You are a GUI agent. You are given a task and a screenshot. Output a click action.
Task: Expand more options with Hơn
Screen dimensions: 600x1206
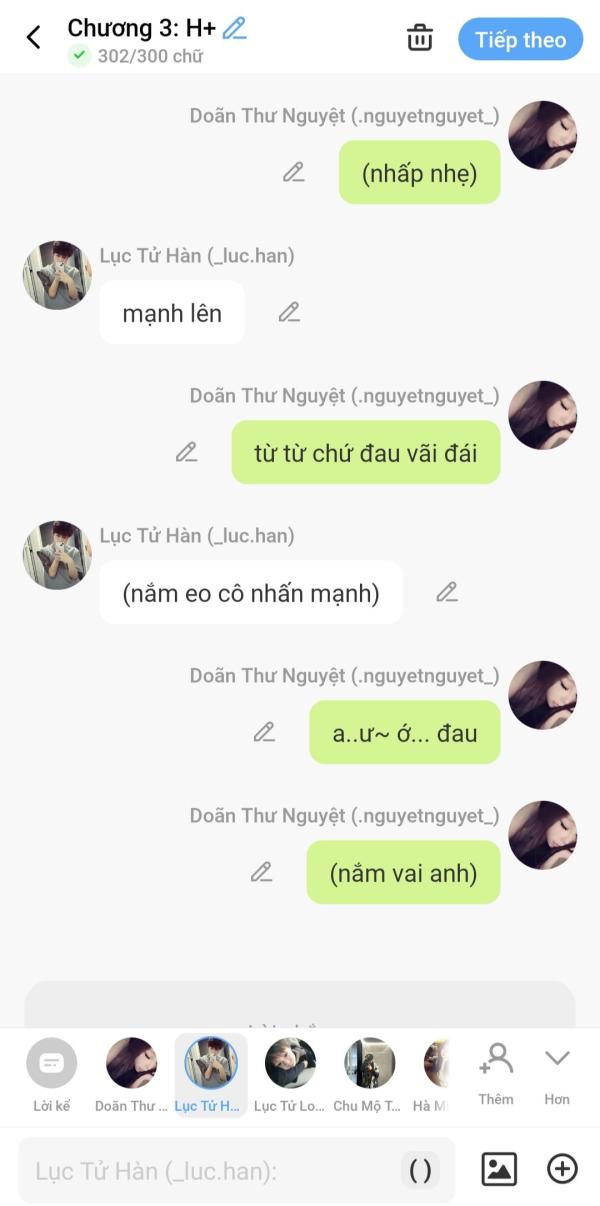coord(557,1075)
